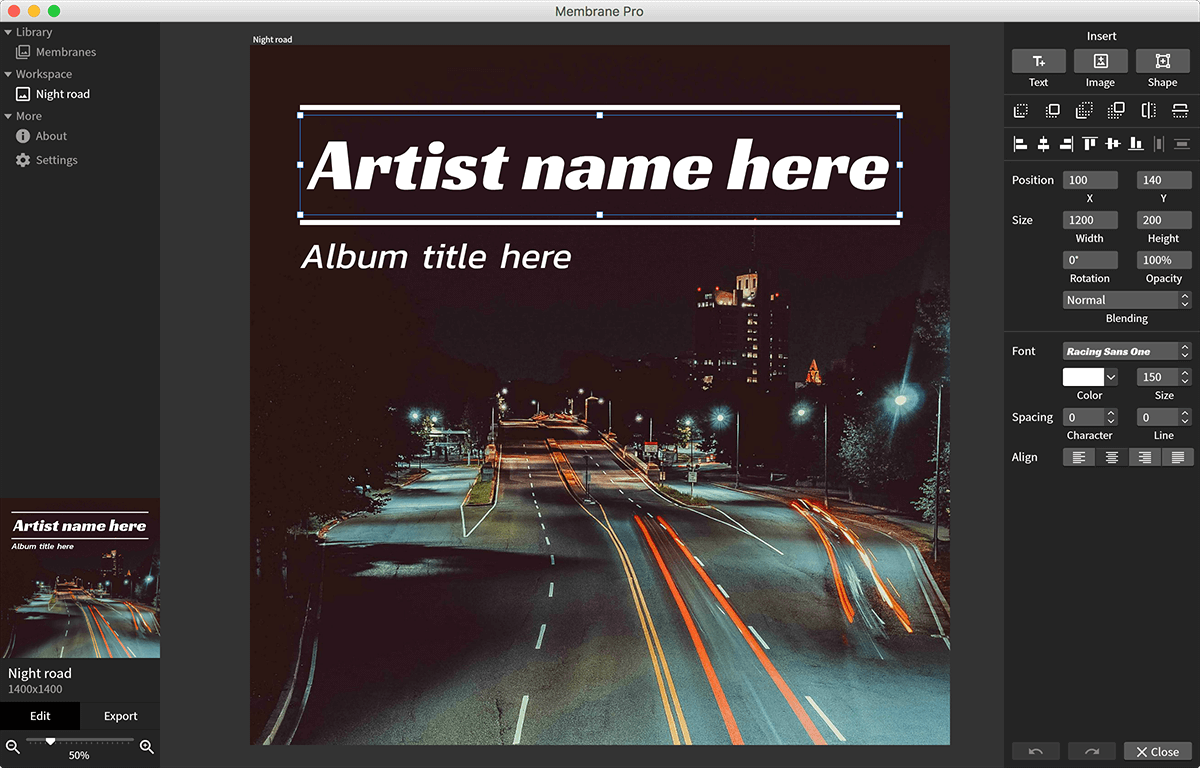The image size is (1200, 768).
Task: Open the Blending mode dropdown
Action: [1127, 300]
